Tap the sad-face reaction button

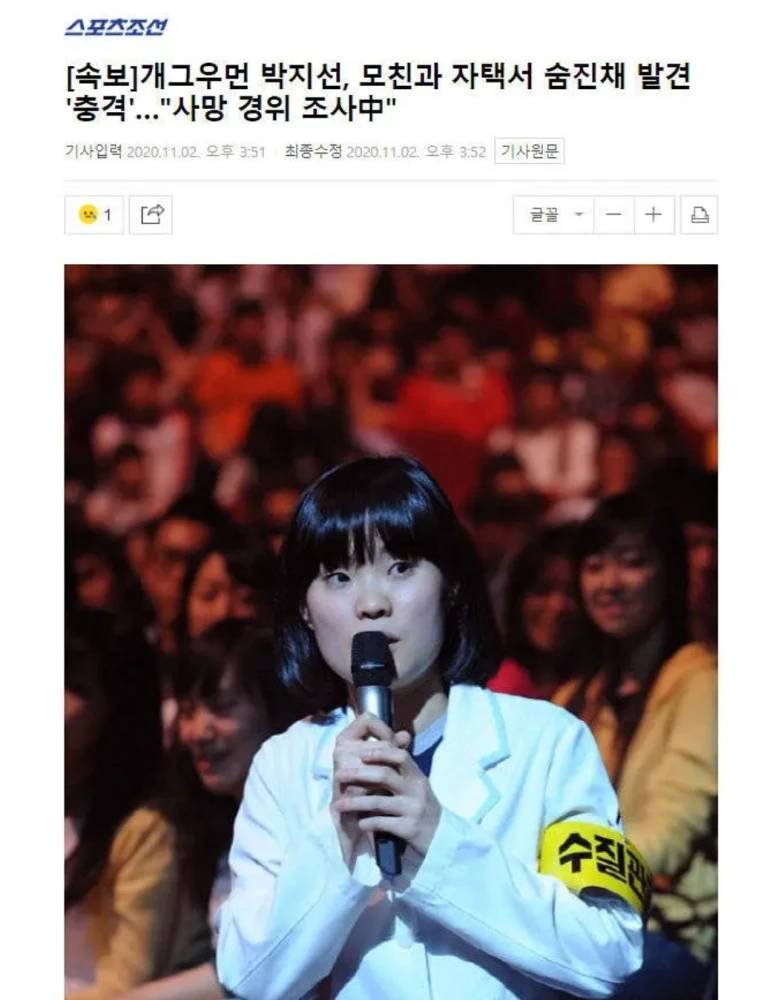pyautogui.click(x=94, y=215)
